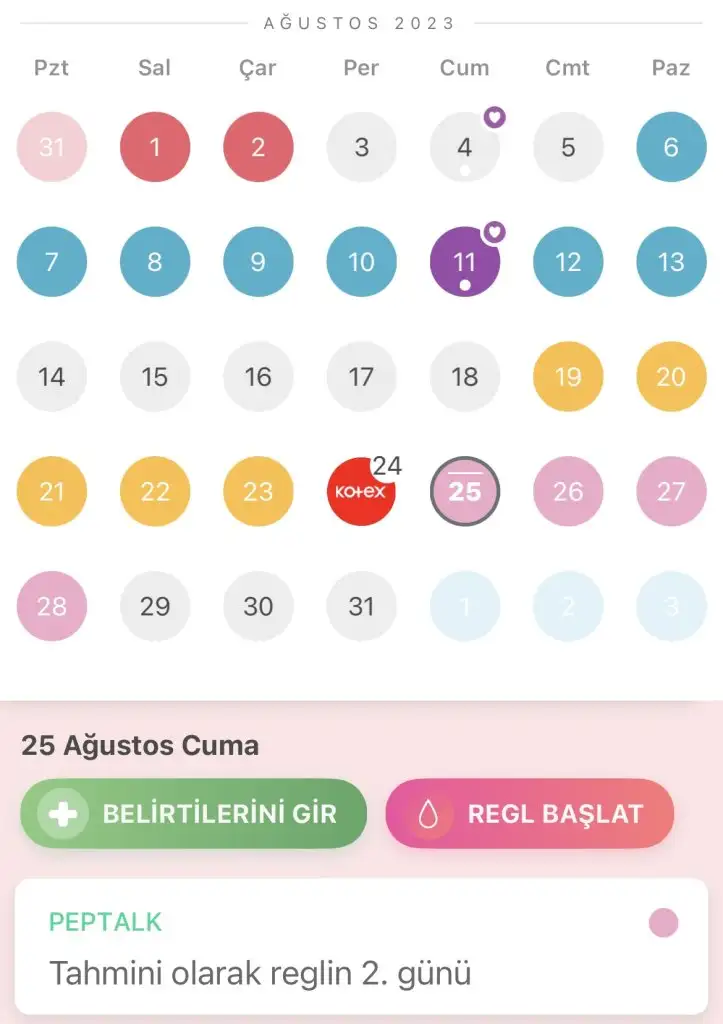Select the purple day 11

[x=465, y=262]
